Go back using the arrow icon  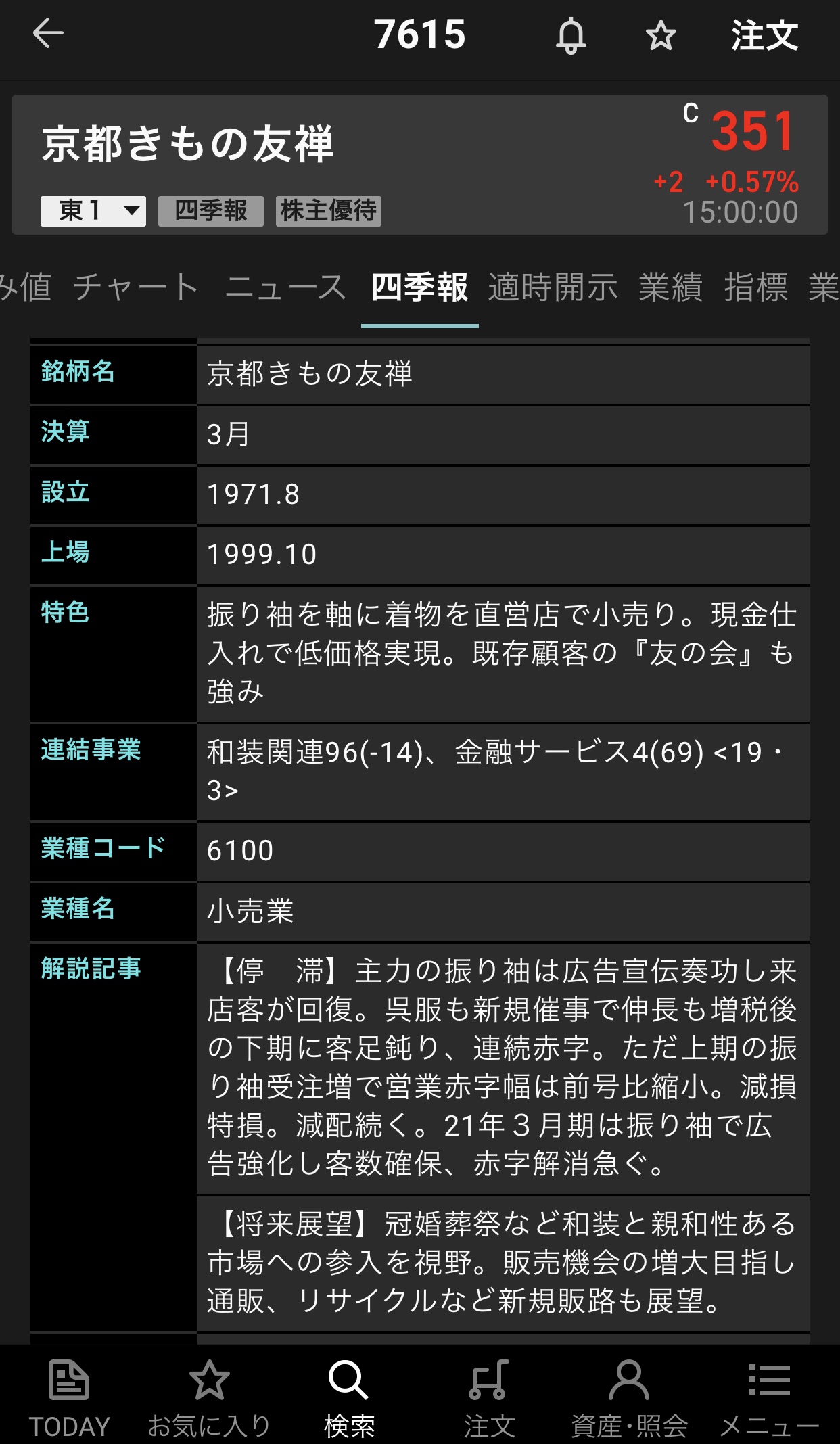[x=48, y=34]
